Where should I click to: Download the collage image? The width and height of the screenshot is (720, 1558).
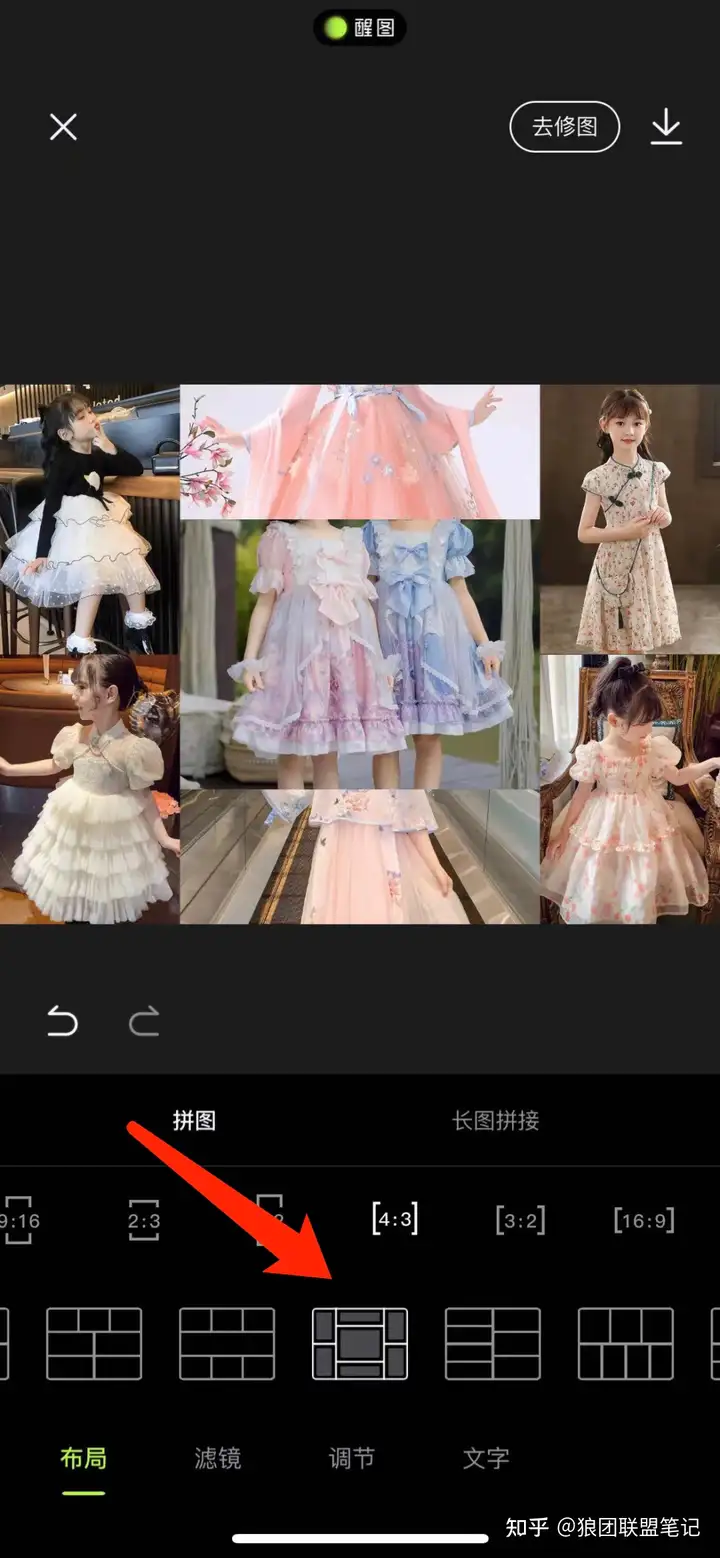(x=666, y=127)
